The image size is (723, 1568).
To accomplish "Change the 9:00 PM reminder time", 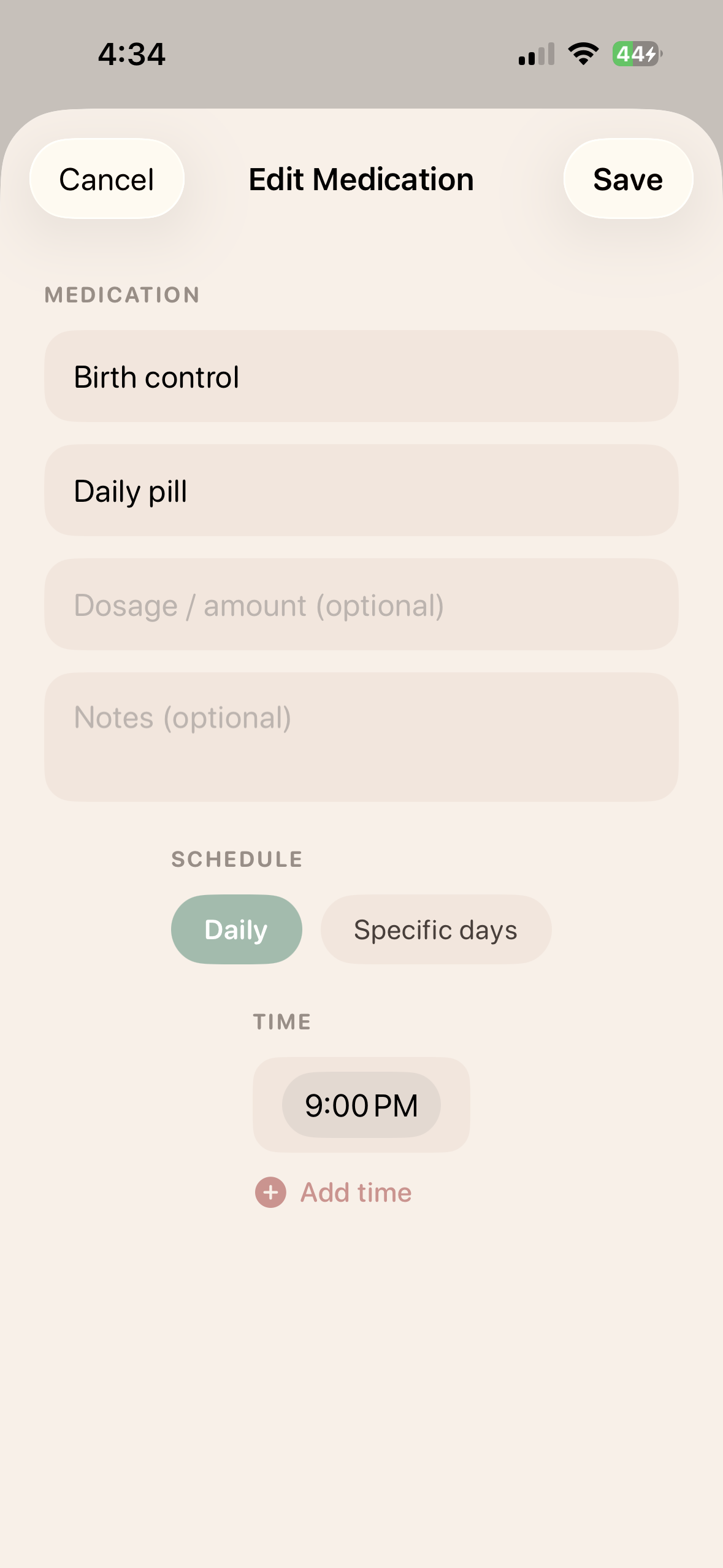I will click(x=361, y=1105).
